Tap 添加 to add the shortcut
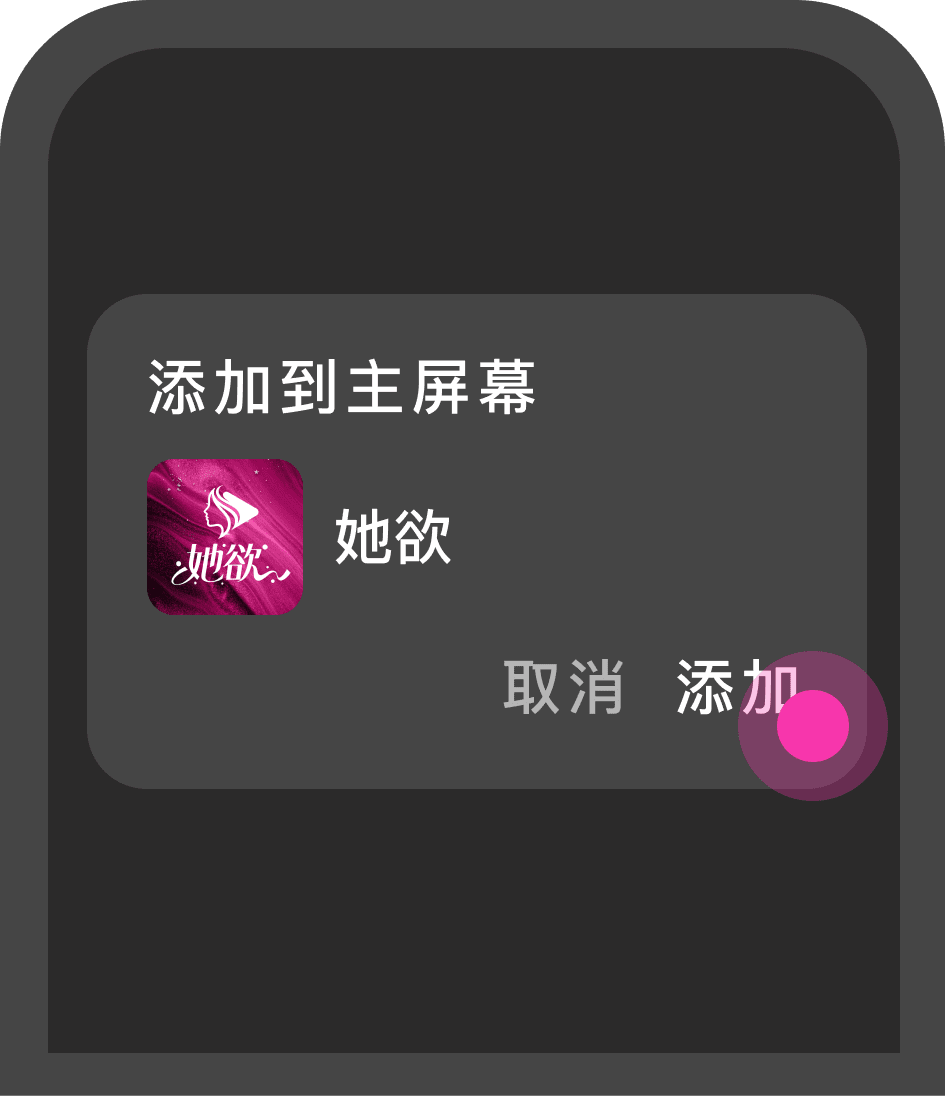 coord(737,688)
